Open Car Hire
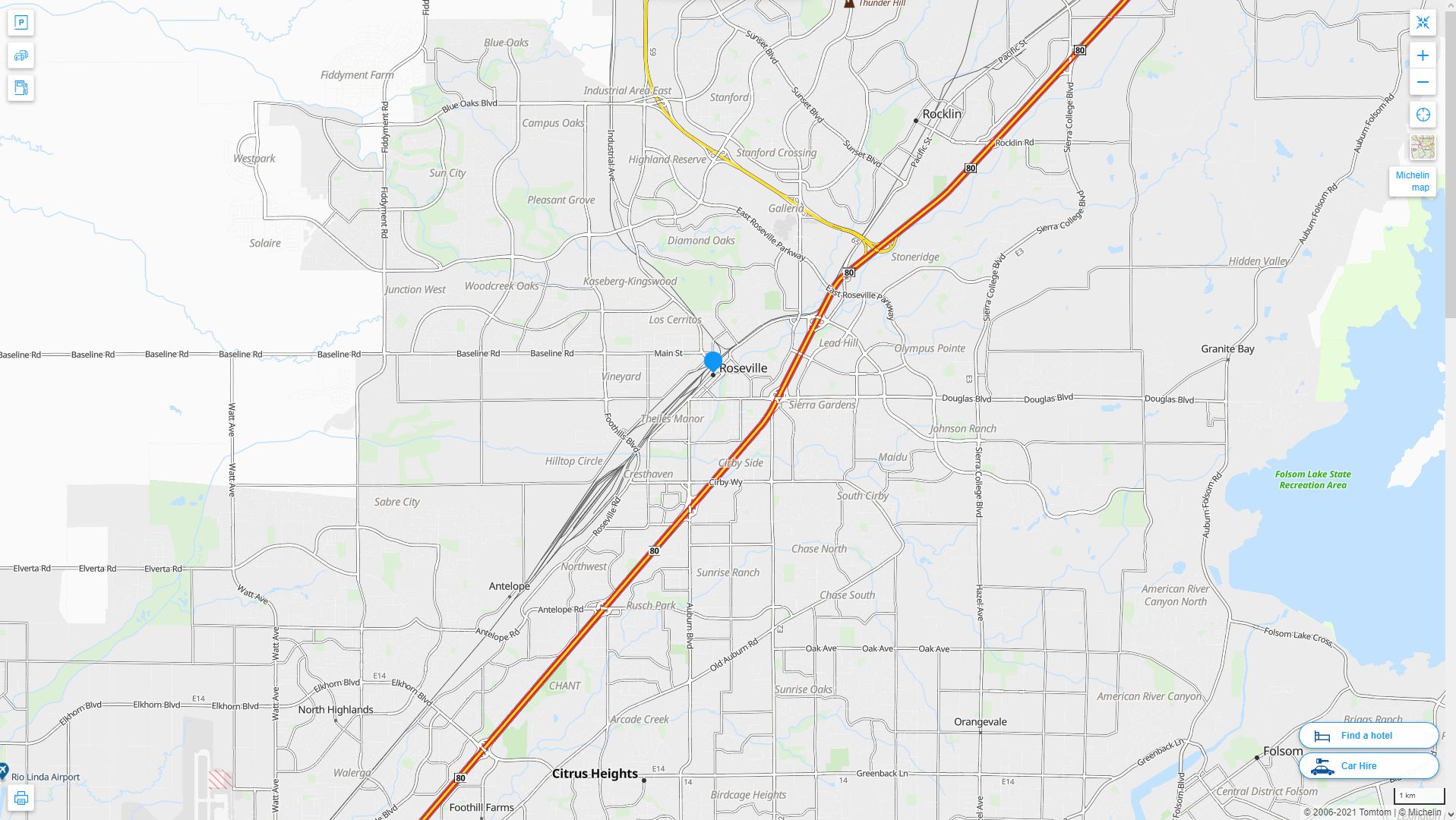 1368,766
